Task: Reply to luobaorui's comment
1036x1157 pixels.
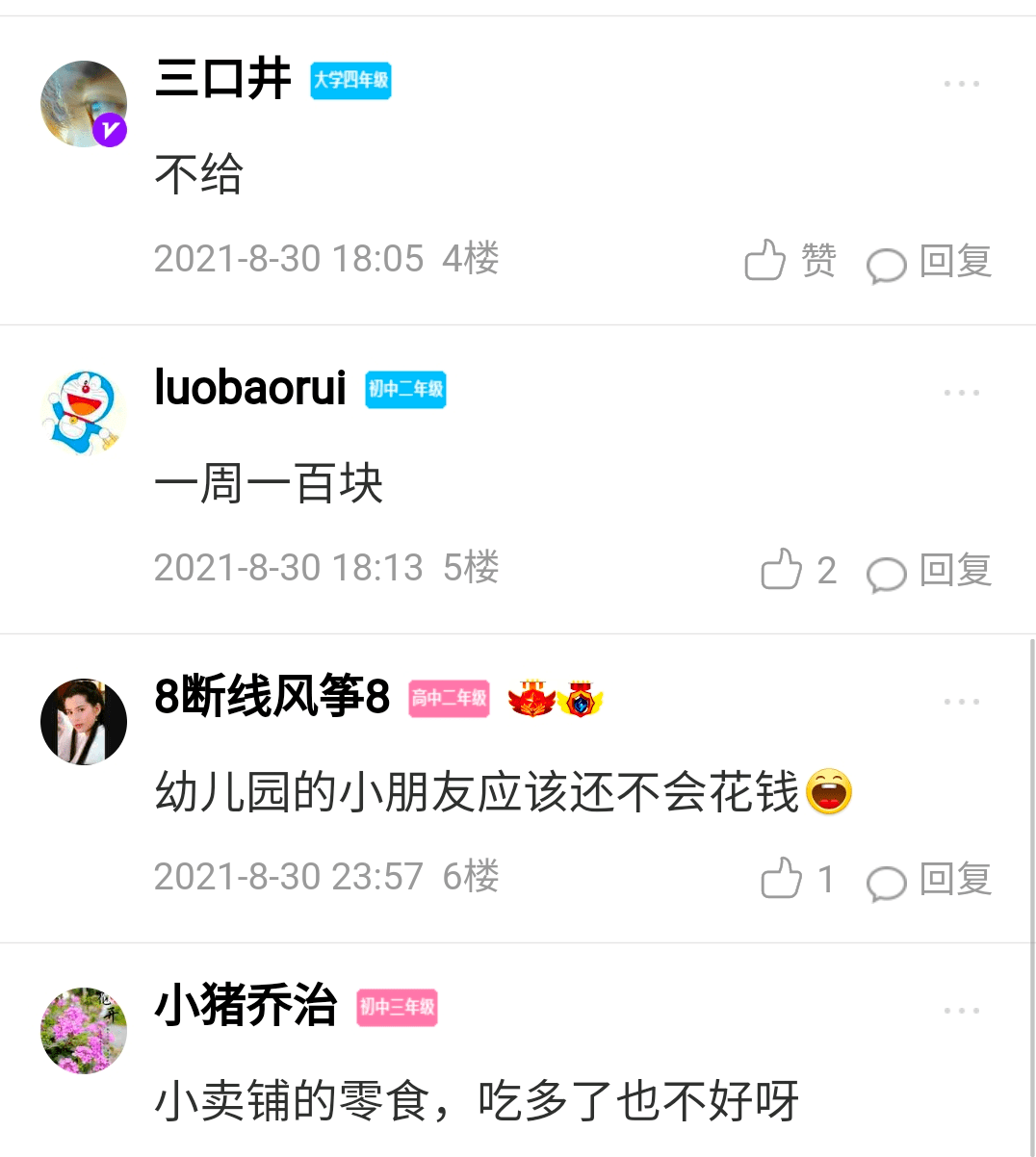Action: click(929, 572)
